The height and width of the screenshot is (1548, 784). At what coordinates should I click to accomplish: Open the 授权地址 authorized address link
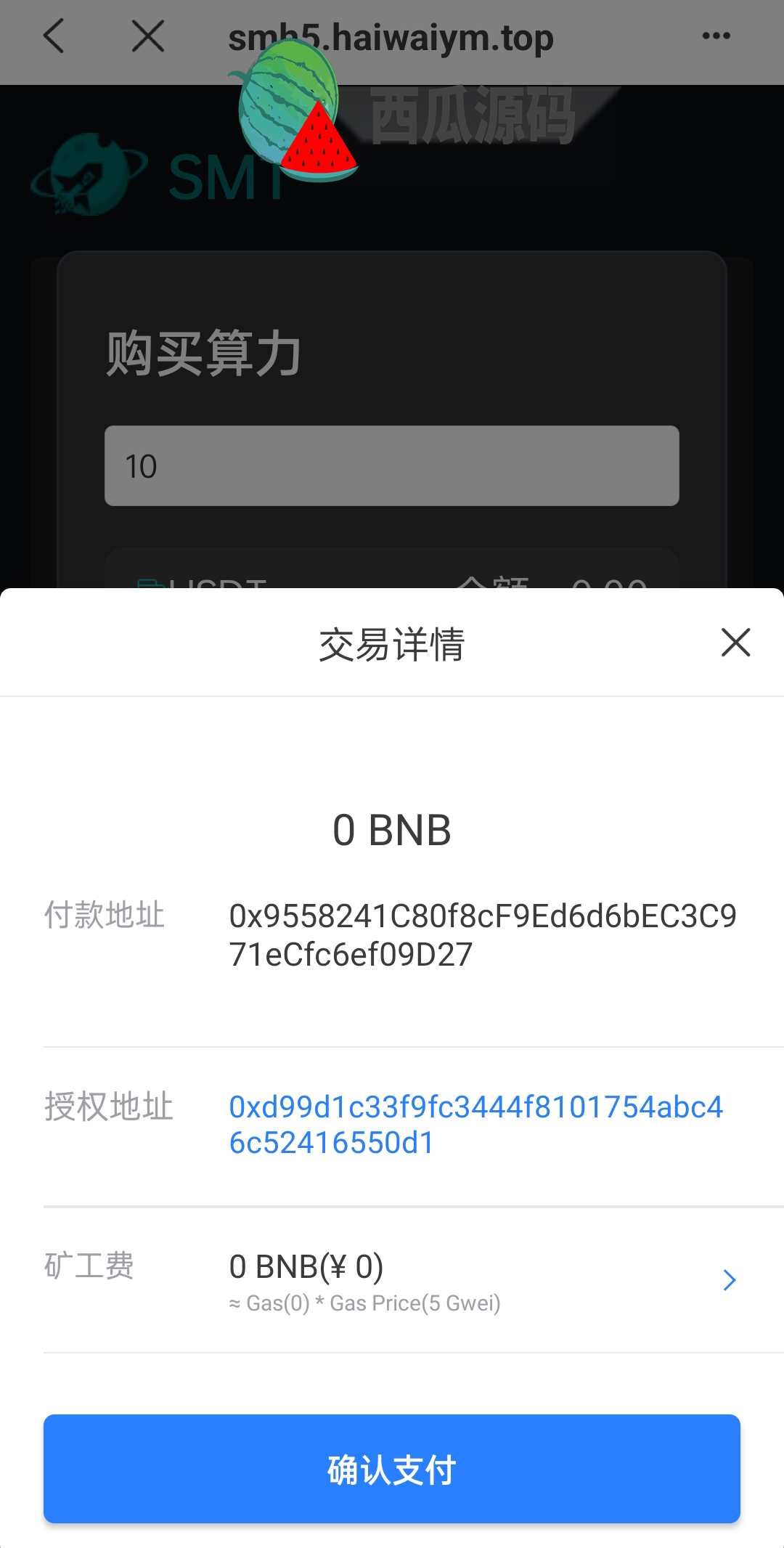click(x=476, y=1125)
